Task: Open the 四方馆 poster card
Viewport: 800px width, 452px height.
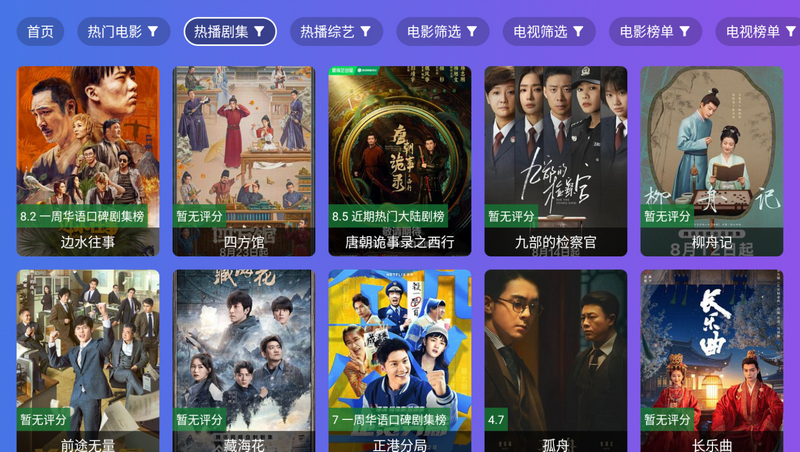Action: tap(244, 160)
